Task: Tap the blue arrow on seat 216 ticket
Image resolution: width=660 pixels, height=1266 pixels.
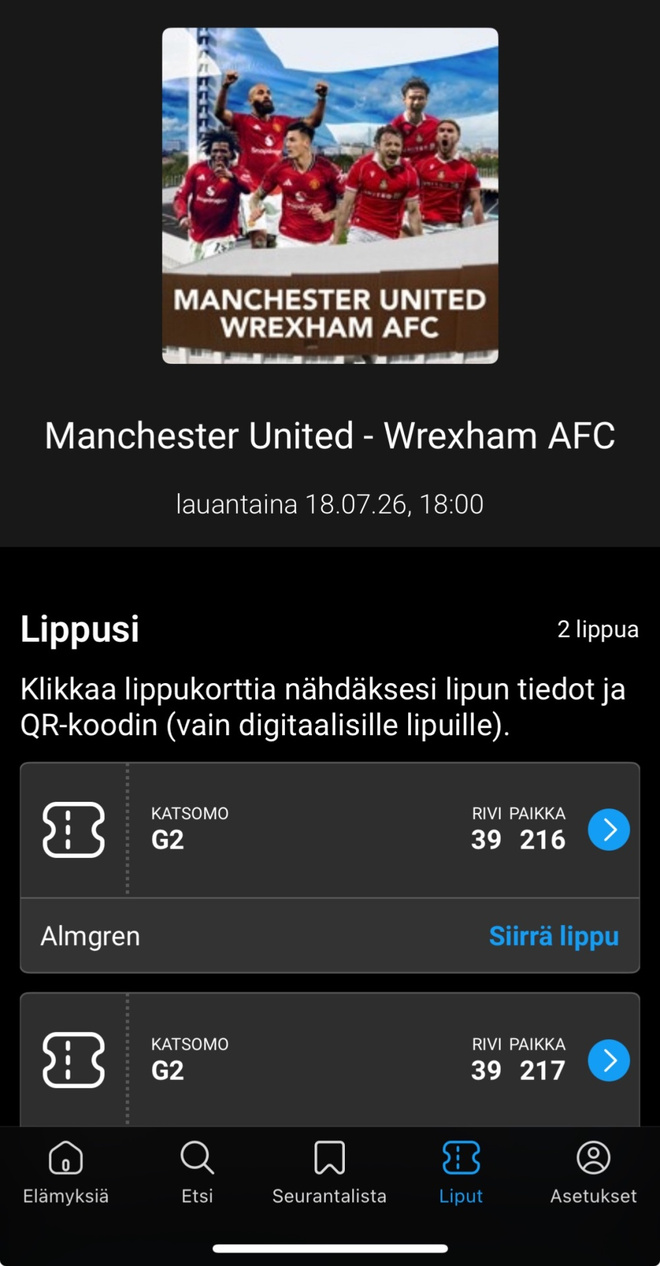Action: pyautogui.click(x=609, y=830)
